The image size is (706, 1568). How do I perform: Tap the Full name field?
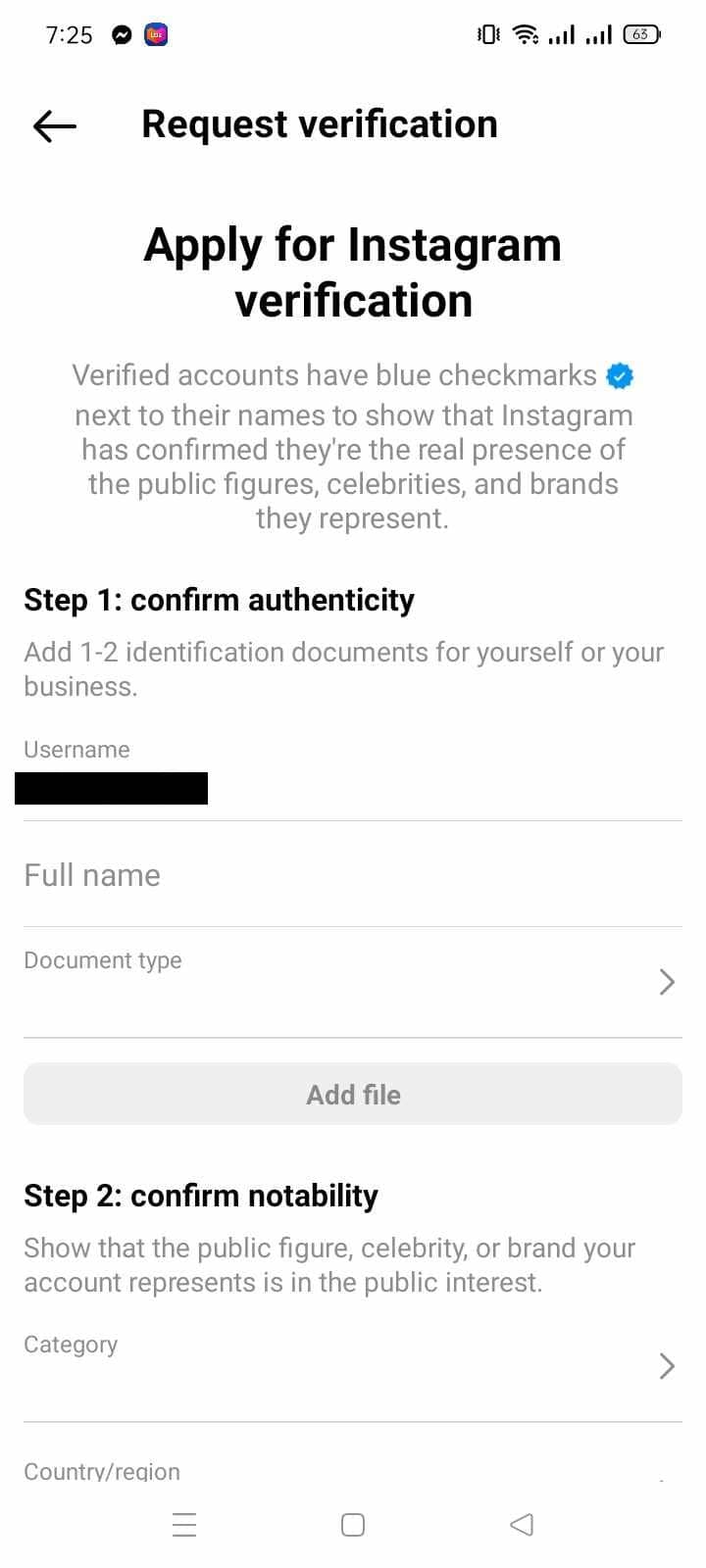pos(353,875)
